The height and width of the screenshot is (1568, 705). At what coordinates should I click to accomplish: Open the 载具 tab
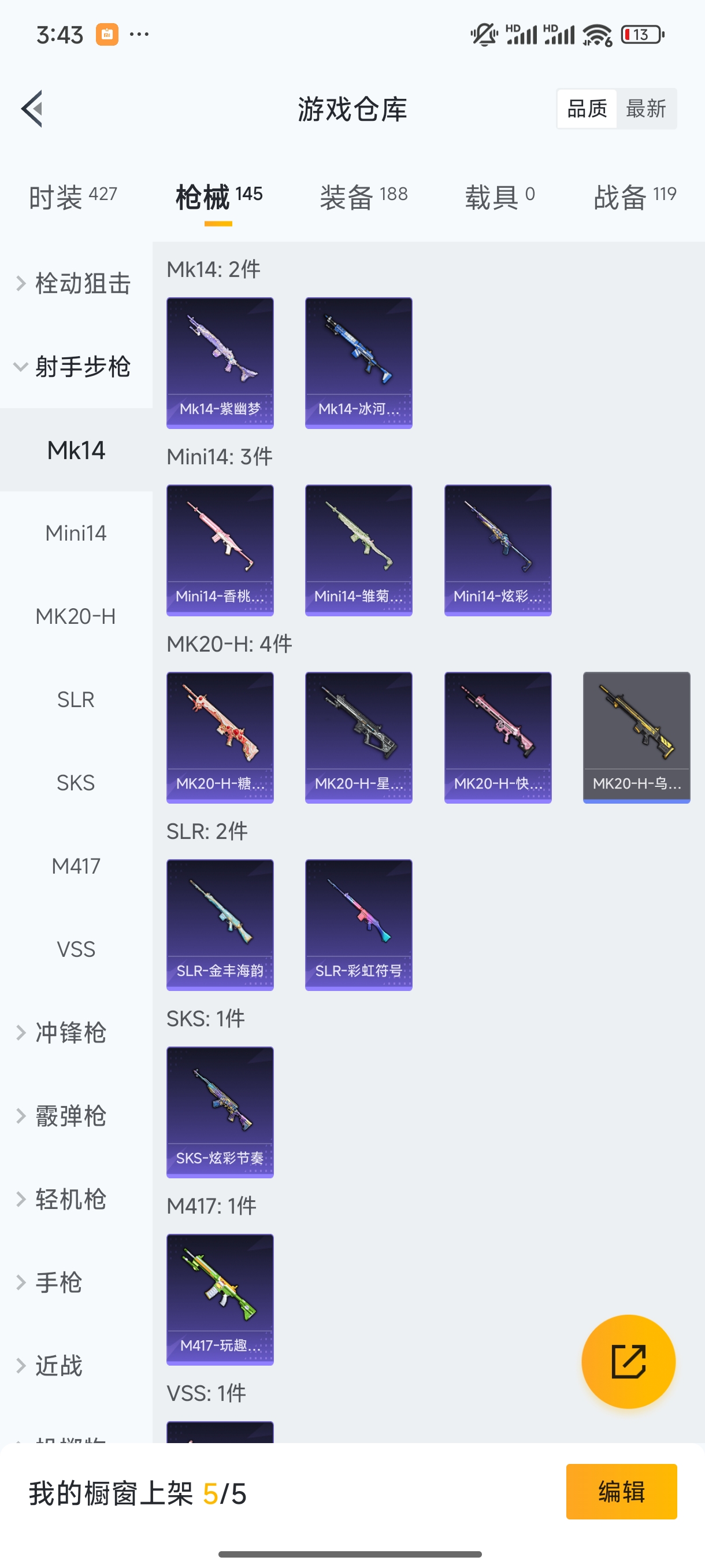coord(499,197)
